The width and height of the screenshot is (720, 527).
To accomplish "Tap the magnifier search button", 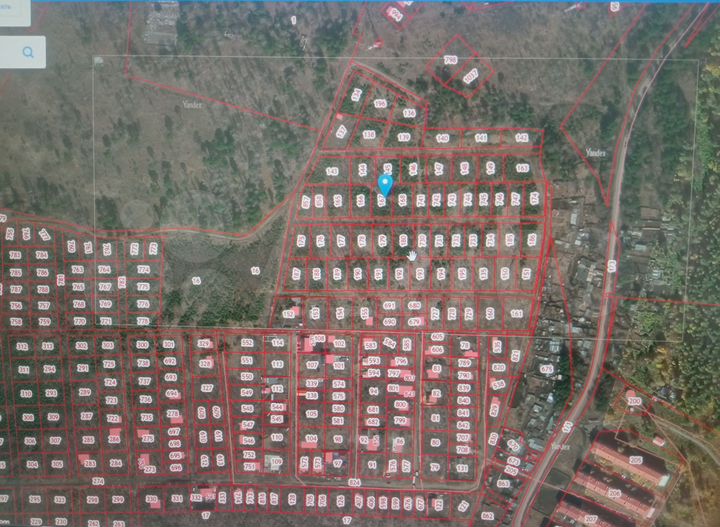I will [29, 51].
